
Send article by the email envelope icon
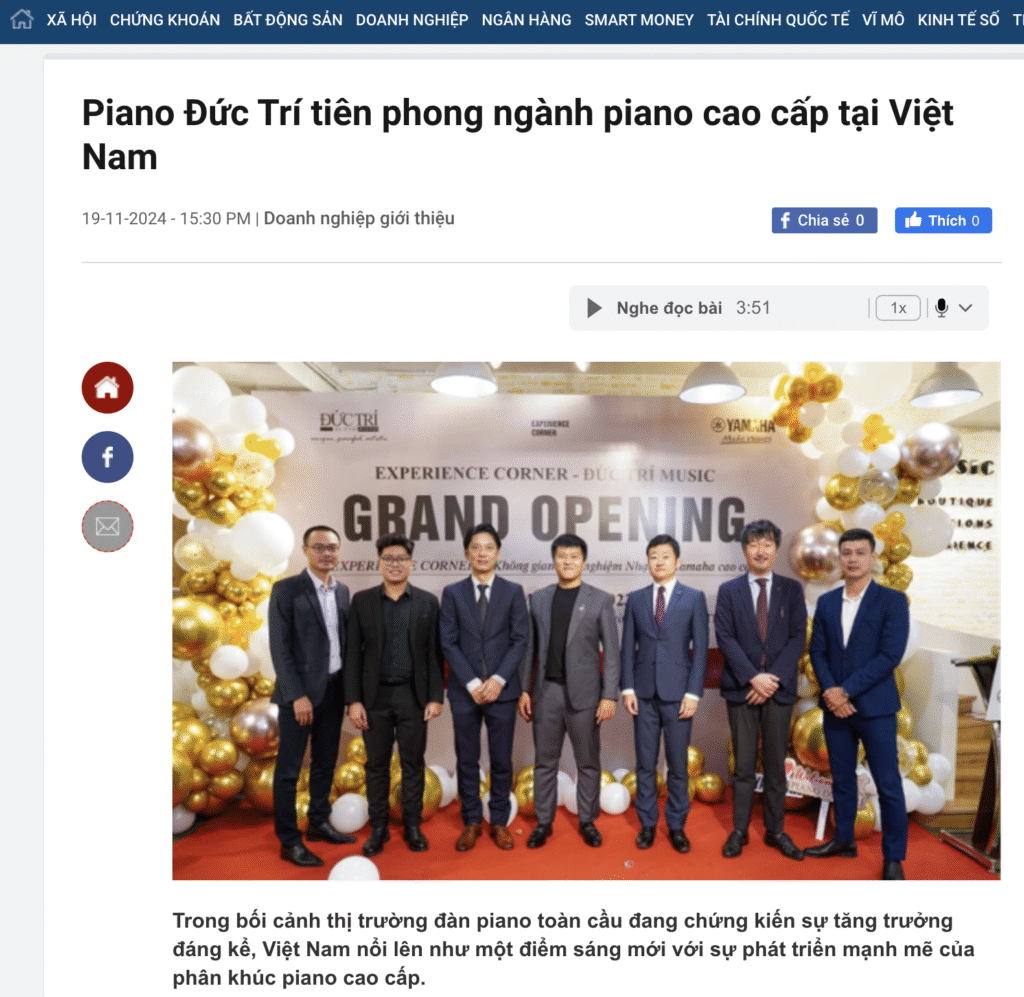(107, 526)
